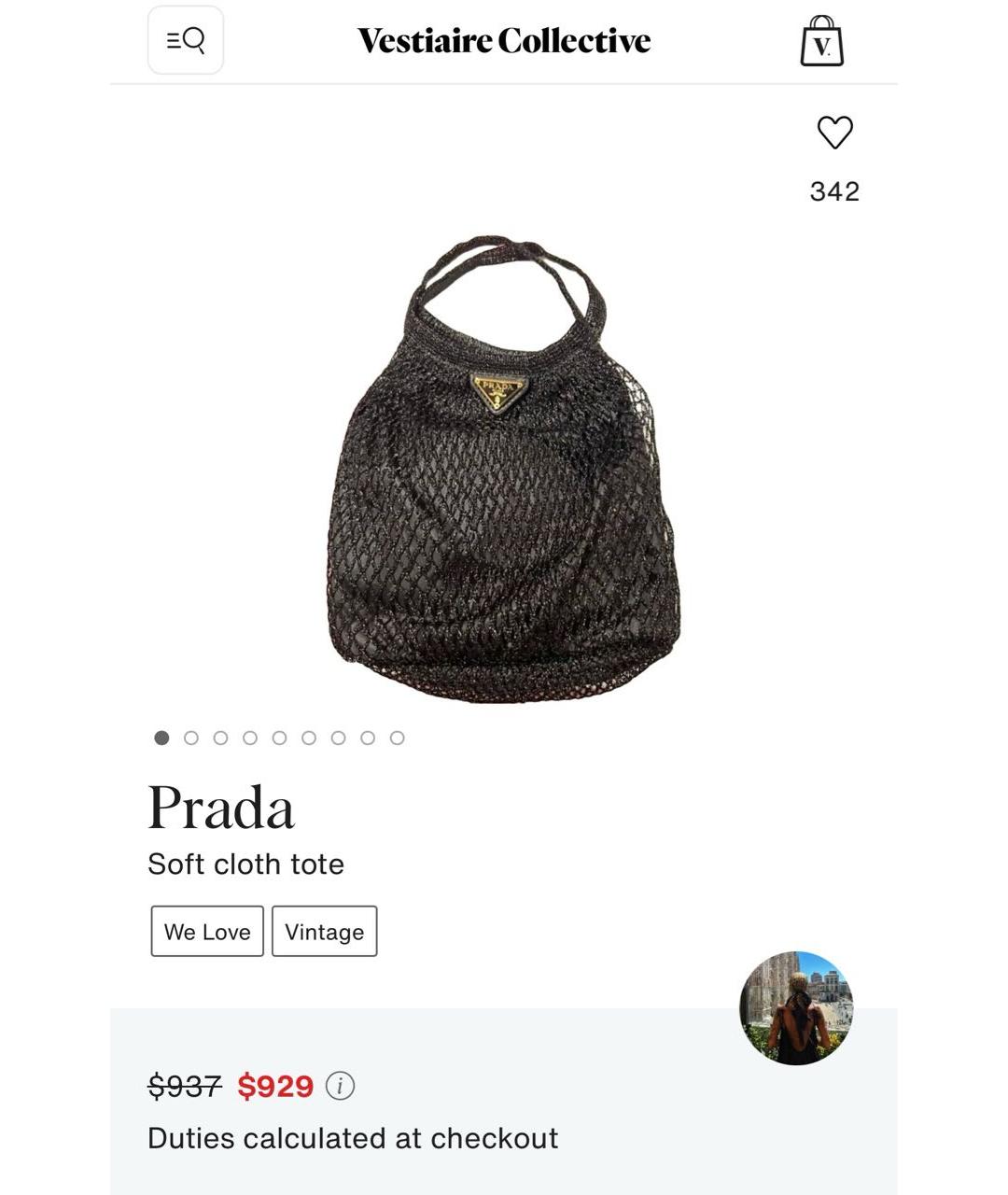Screen dimensions: 1008x1195
Task: Select the Vintage tag
Action: tap(324, 931)
